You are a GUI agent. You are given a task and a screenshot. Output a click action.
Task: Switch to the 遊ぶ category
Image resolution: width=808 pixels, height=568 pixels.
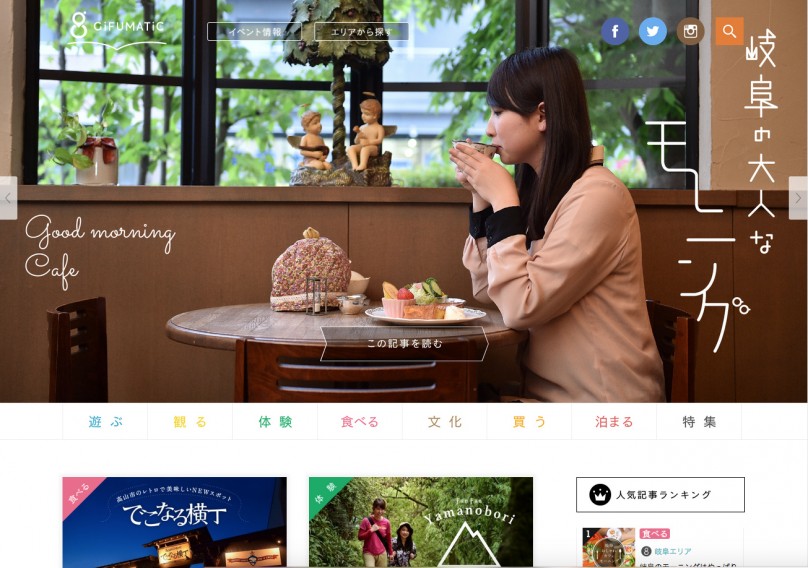click(x=105, y=422)
